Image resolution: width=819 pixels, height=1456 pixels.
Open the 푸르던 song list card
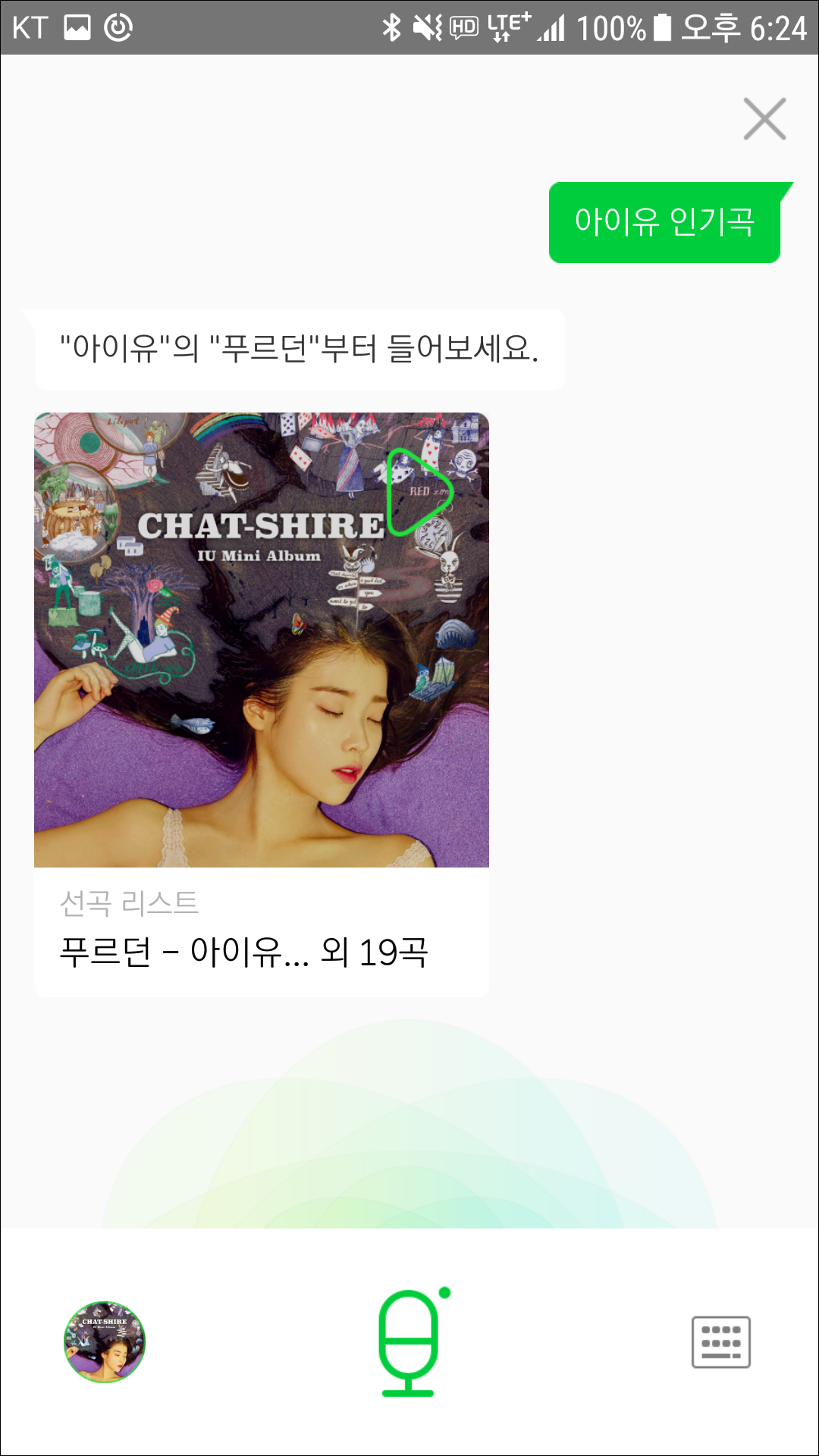261,932
